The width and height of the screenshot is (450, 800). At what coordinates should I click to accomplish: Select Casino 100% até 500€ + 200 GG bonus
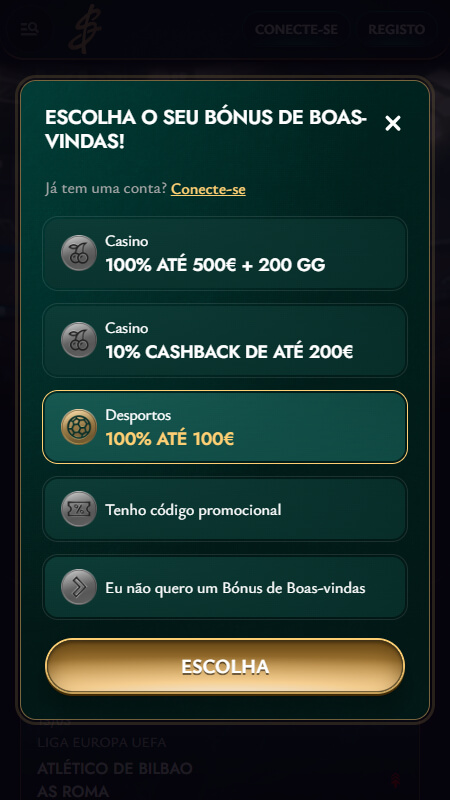click(x=224, y=254)
